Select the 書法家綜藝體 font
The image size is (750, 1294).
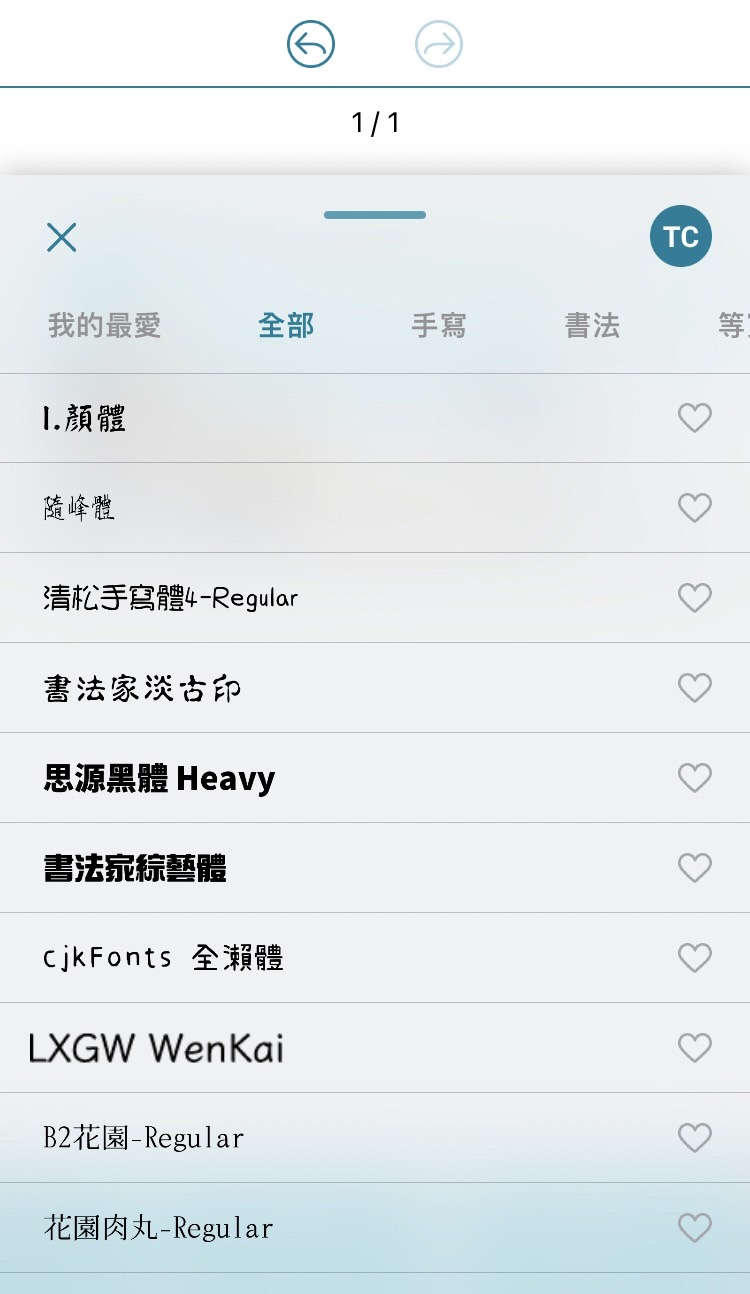tap(300, 868)
